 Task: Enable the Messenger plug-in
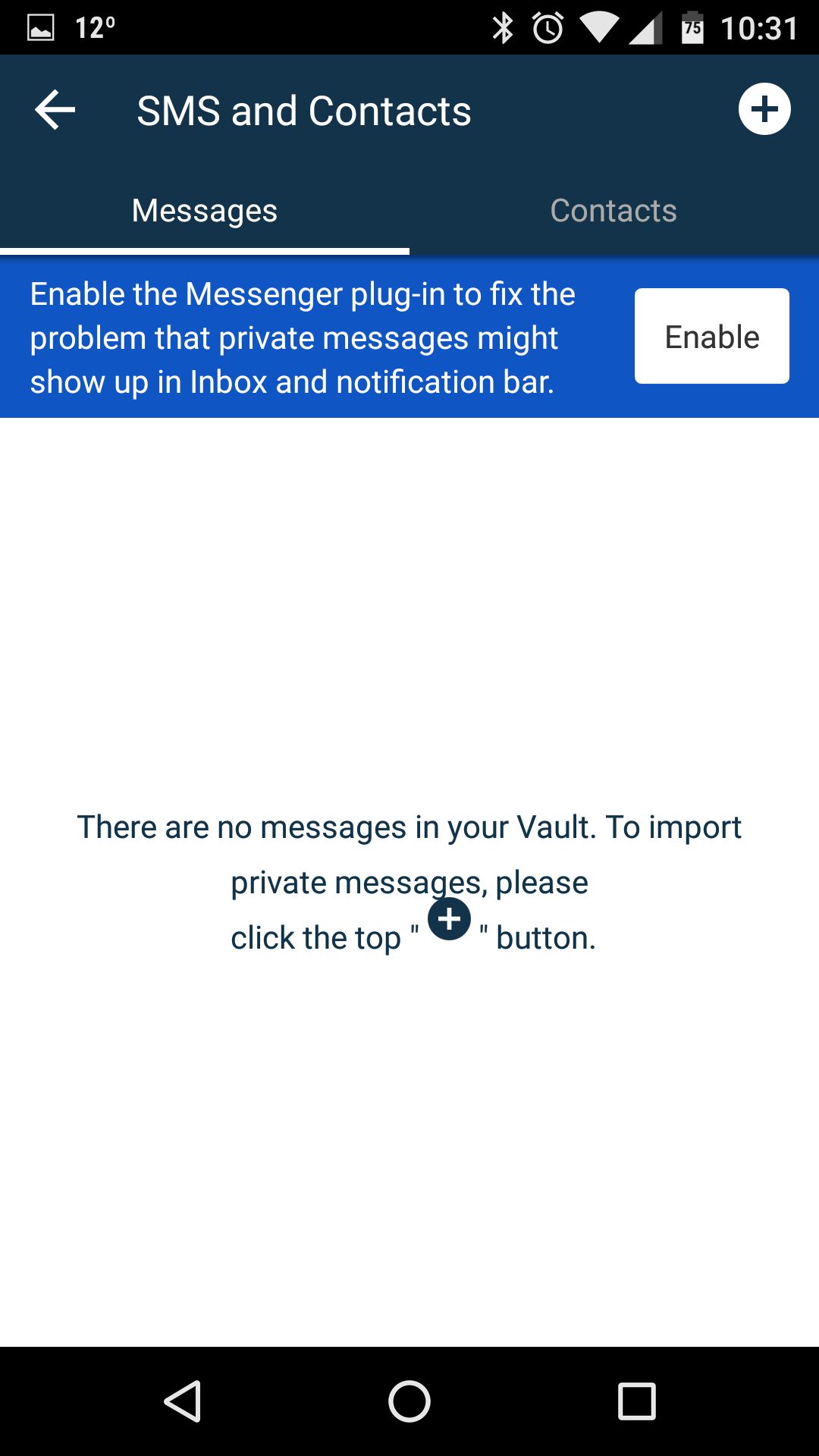712,336
